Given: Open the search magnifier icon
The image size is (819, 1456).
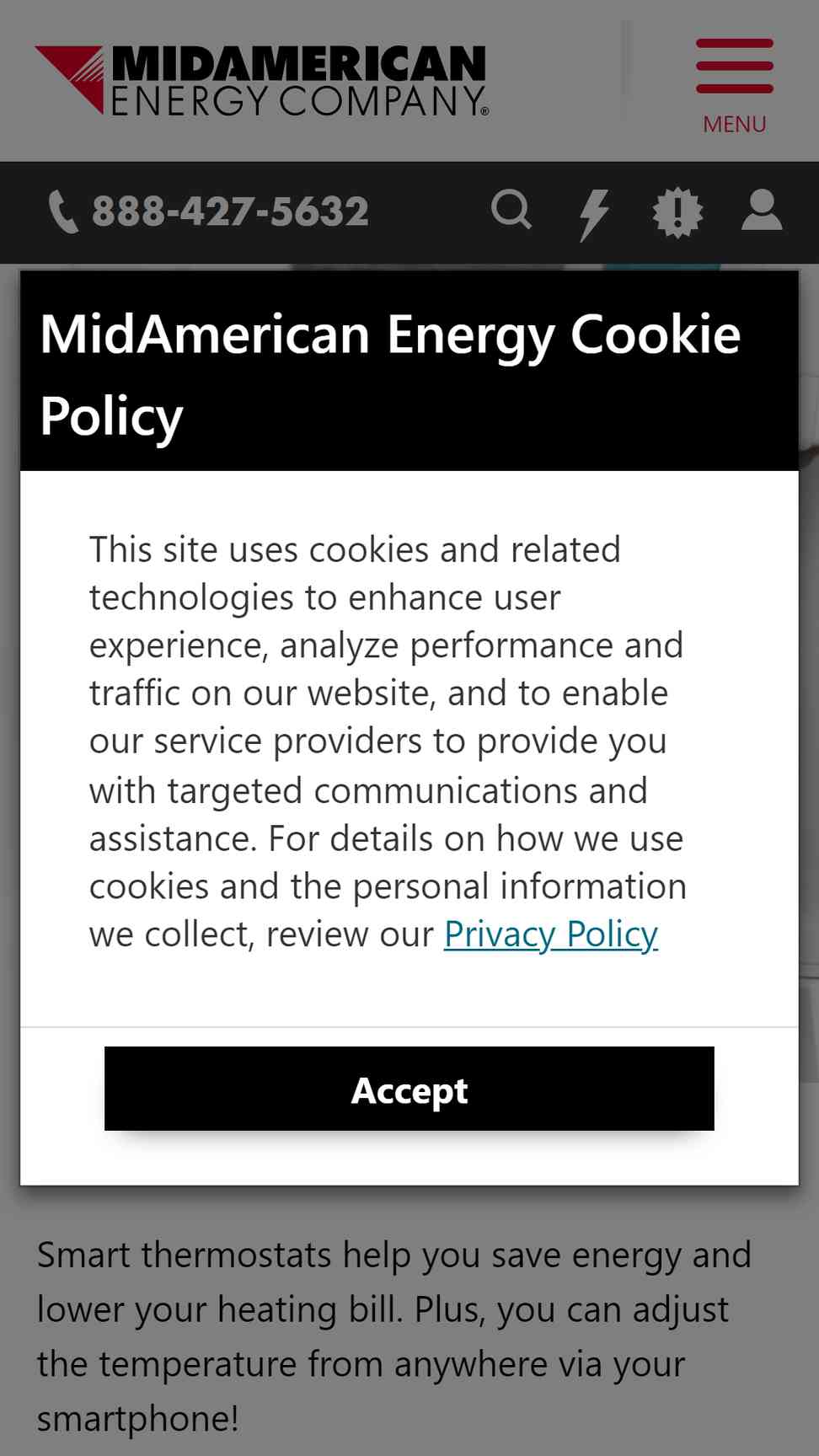Looking at the screenshot, I should [511, 210].
